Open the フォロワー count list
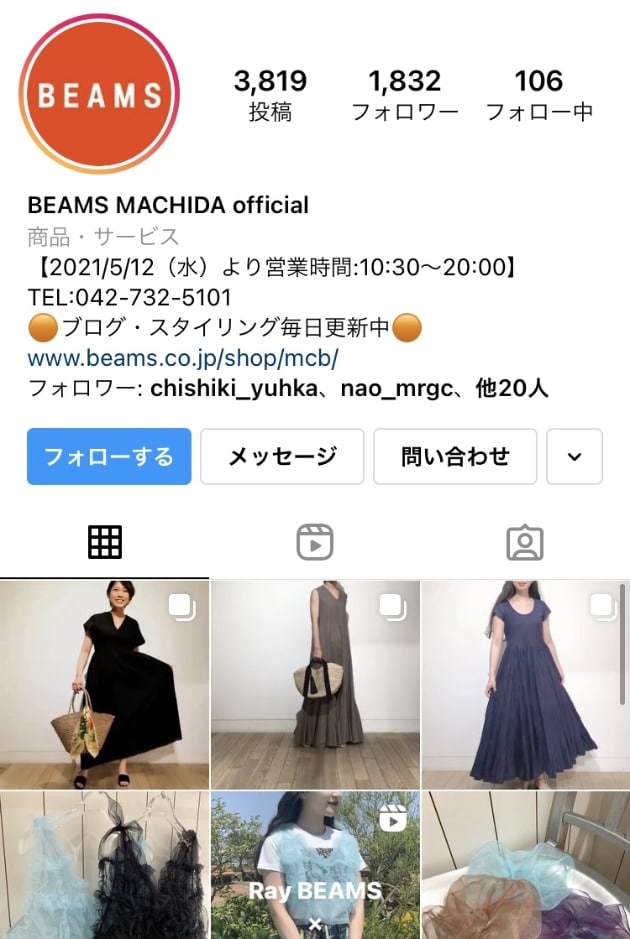Viewport: 630px width, 939px height. click(x=404, y=95)
